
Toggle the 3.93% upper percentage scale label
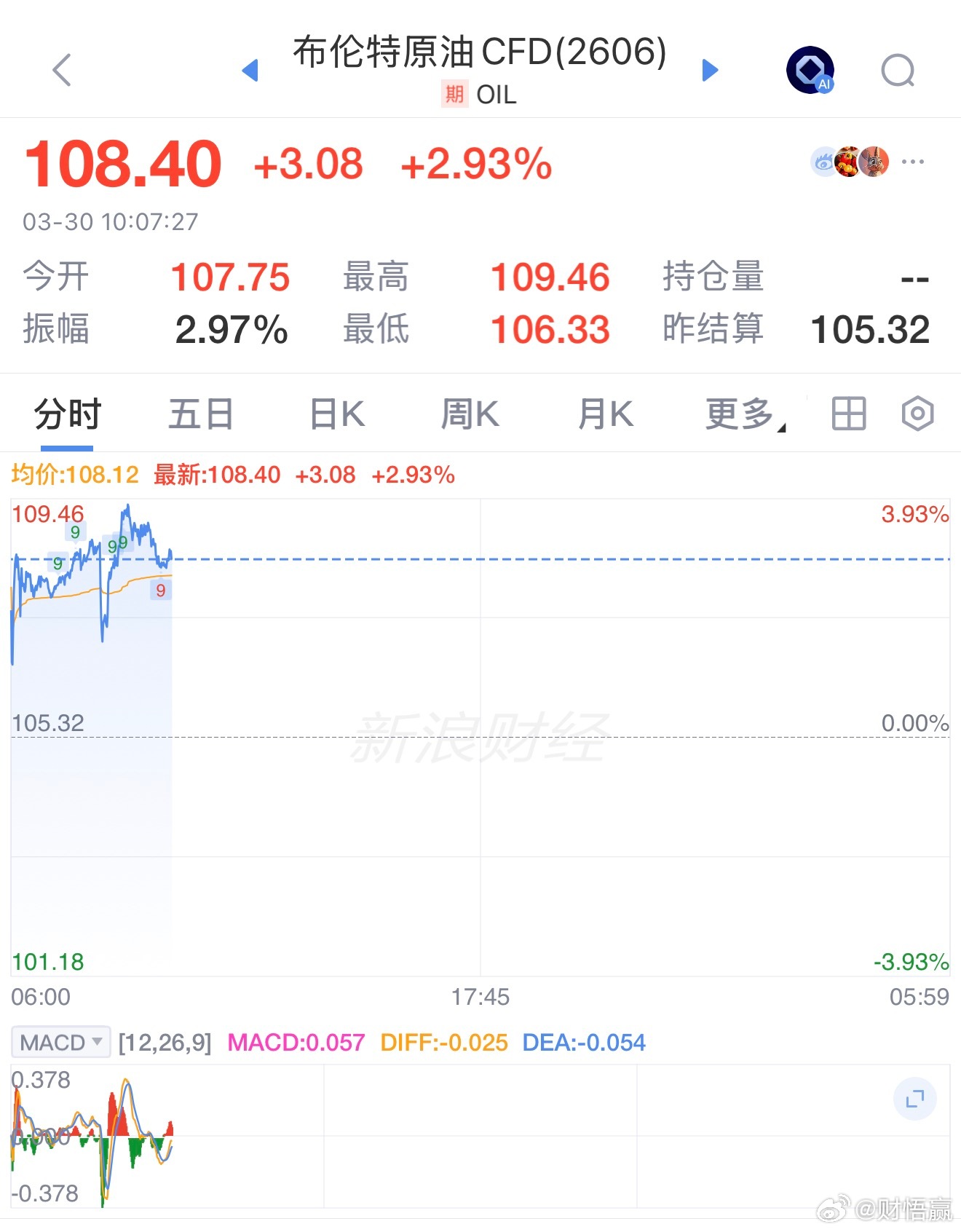pos(912,513)
